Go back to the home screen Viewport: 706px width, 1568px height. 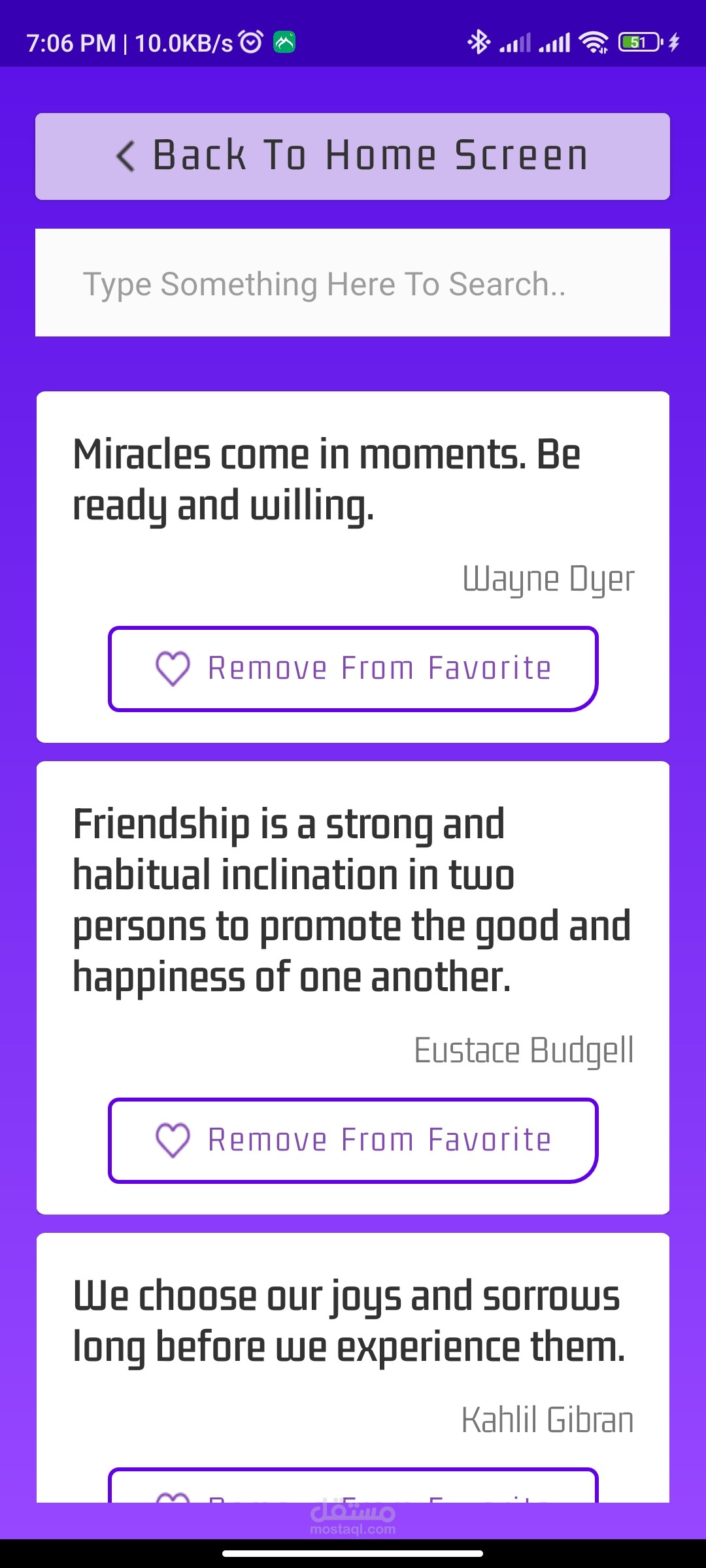click(x=352, y=156)
